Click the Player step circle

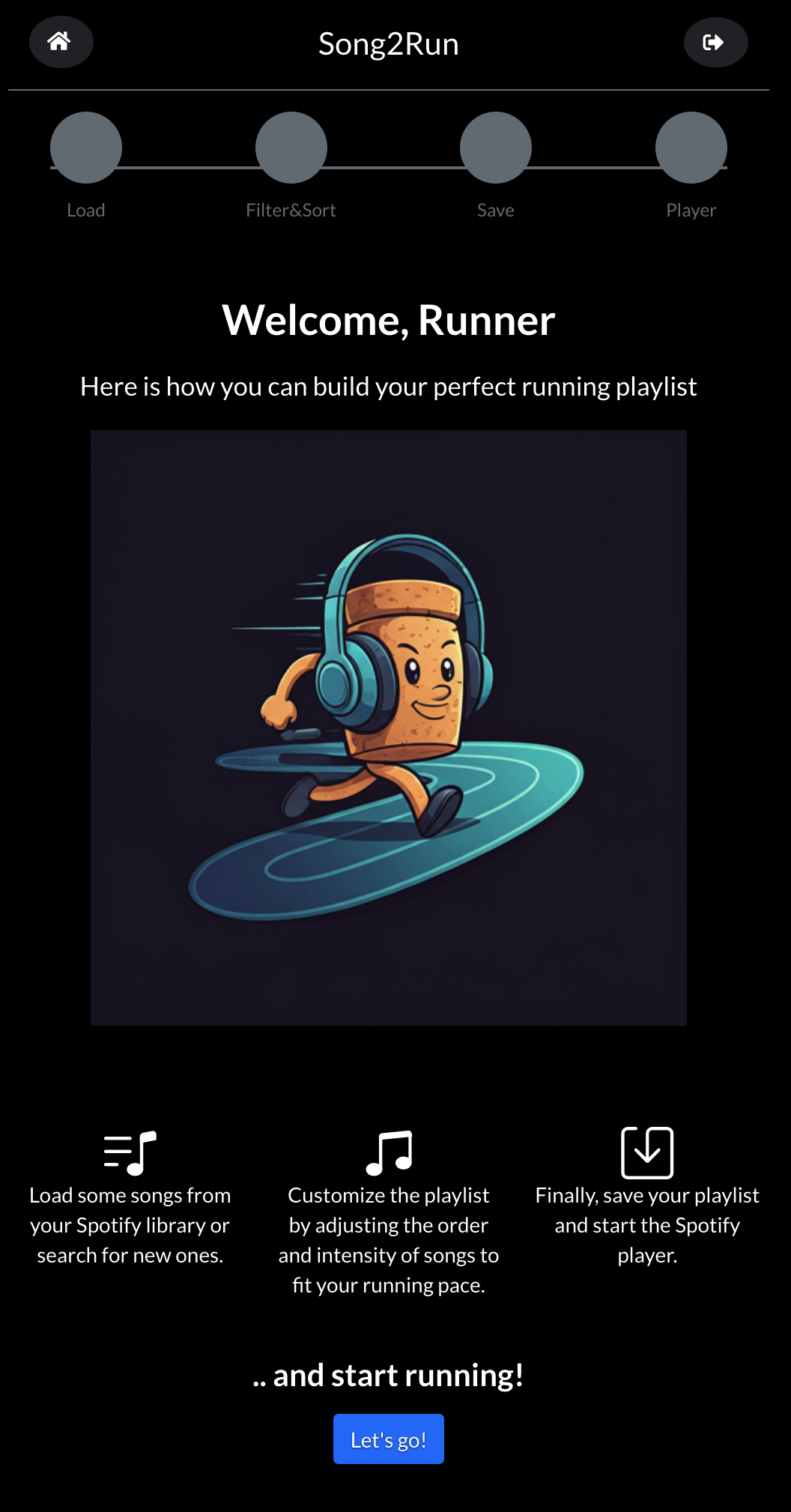click(690, 147)
